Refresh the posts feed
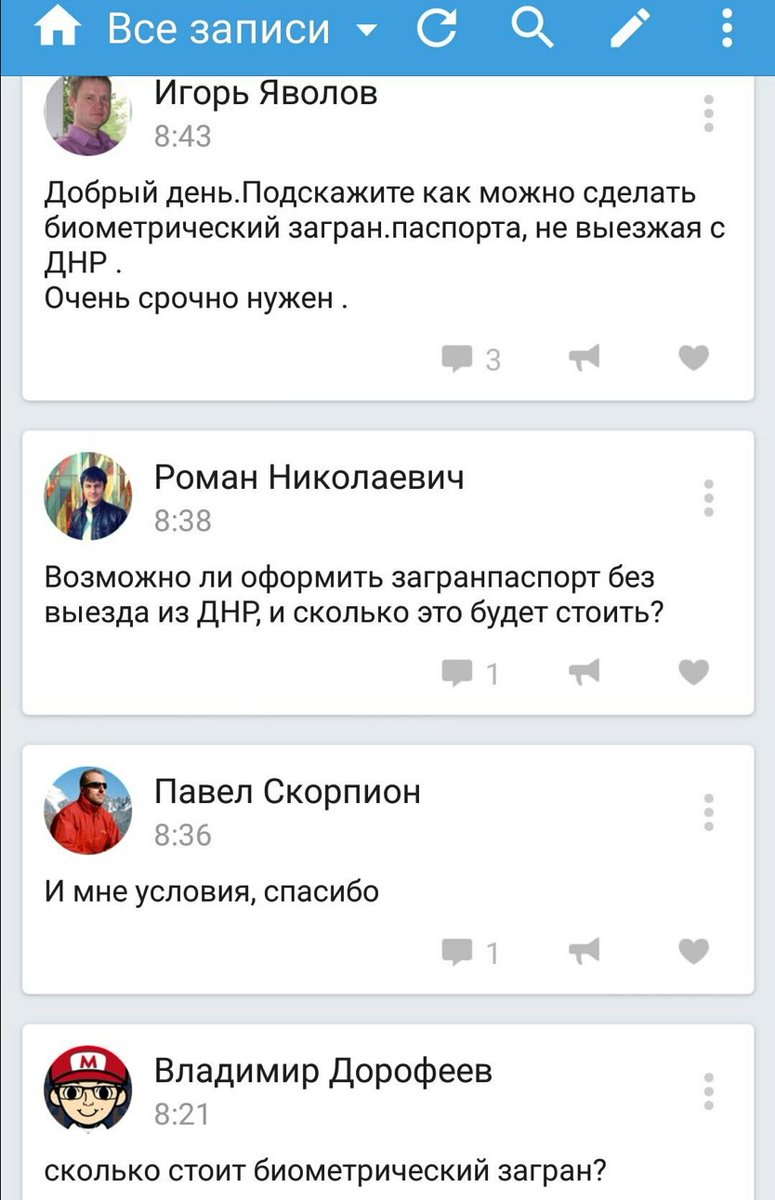775x1200 pixels. point(437,30)
